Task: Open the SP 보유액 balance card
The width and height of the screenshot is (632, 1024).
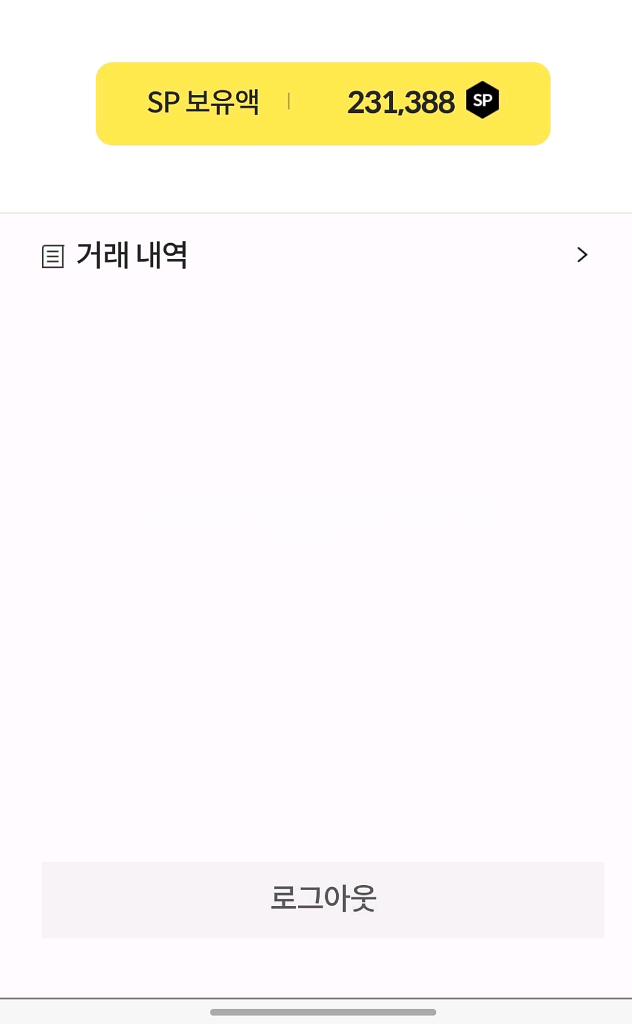Action: [322, 103]
